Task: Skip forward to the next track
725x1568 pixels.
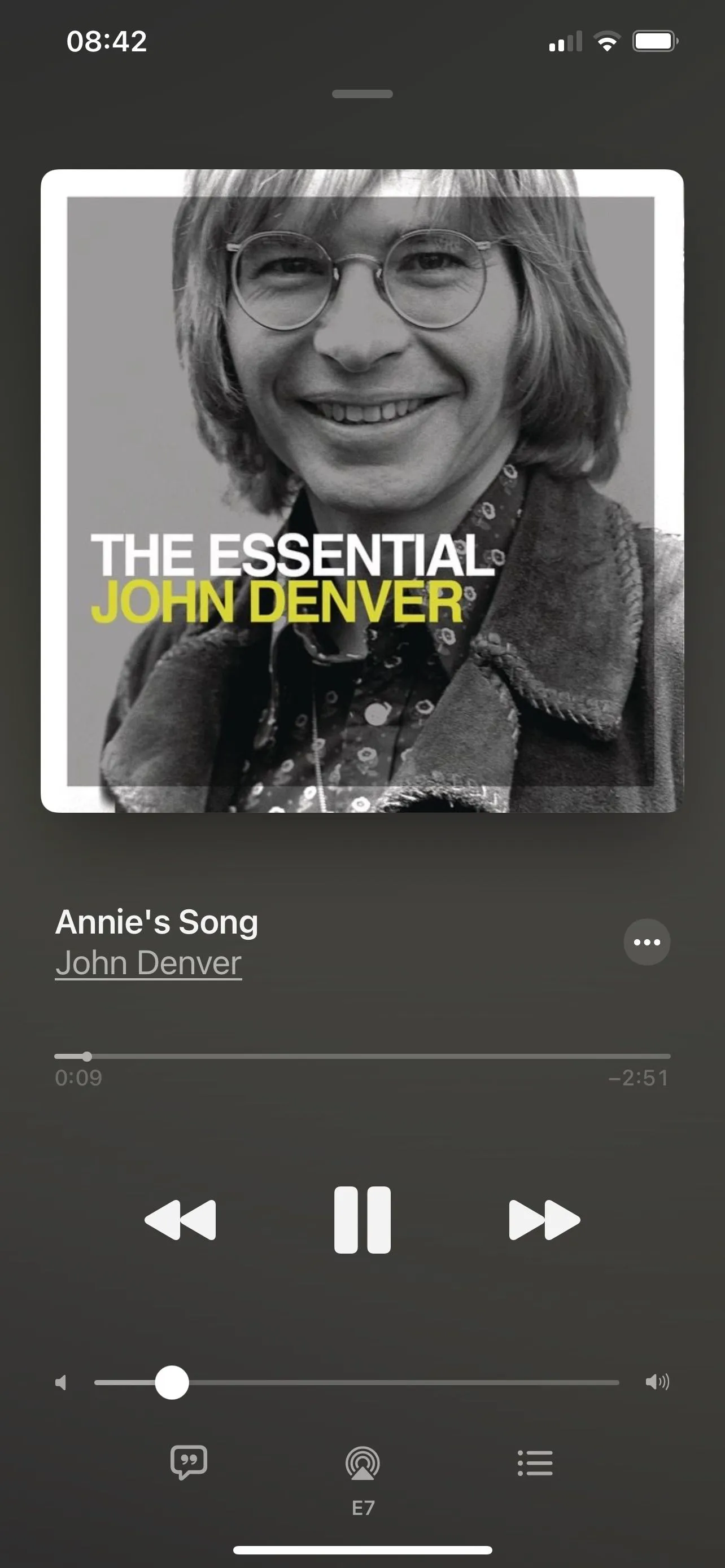Action: click(x=544, y=1220)
